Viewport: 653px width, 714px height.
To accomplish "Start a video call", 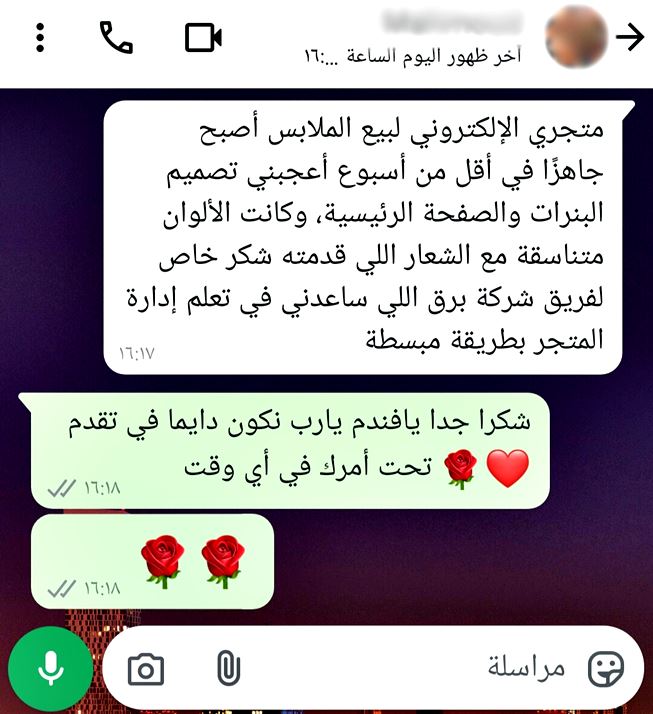I will (x=203, y=38).
